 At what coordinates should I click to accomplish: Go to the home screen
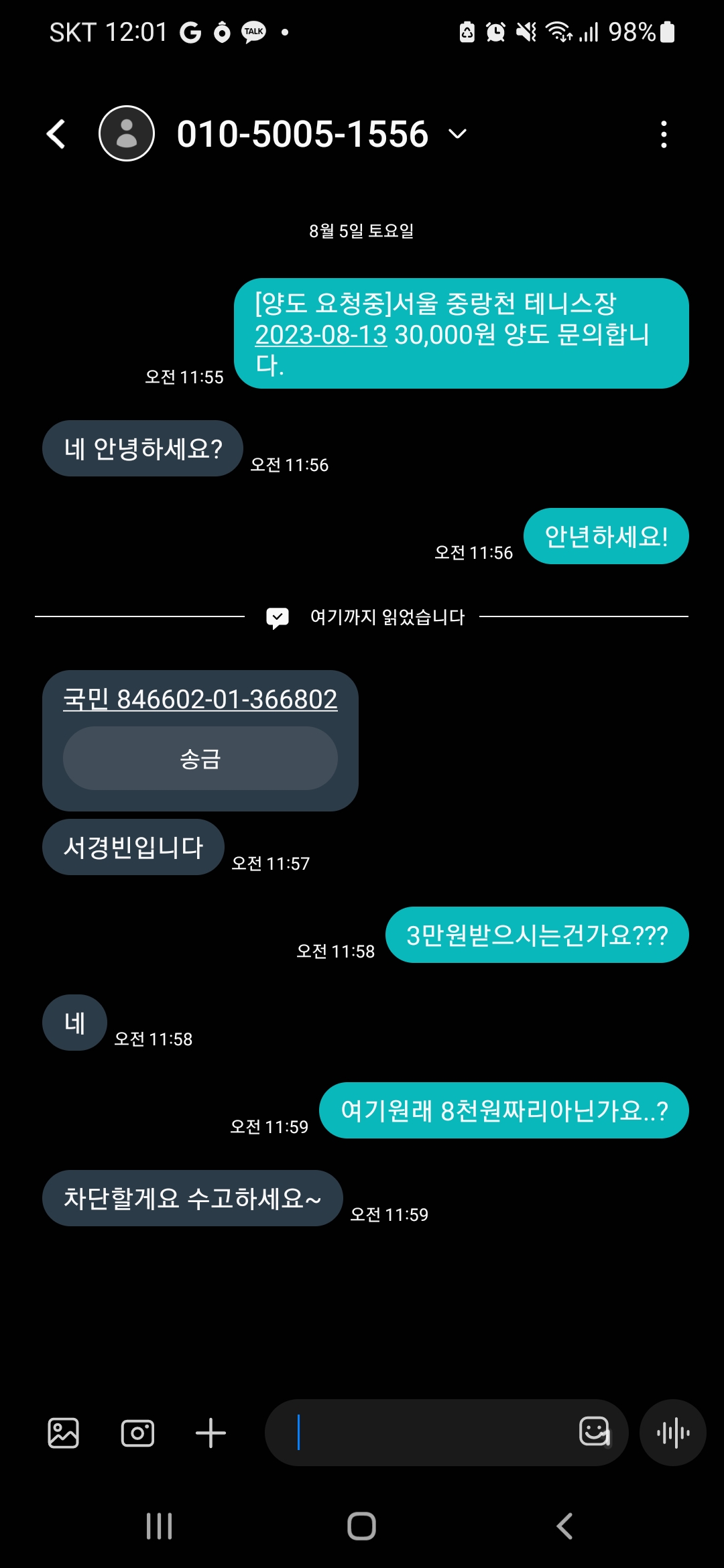click(x=362, y=1526)
